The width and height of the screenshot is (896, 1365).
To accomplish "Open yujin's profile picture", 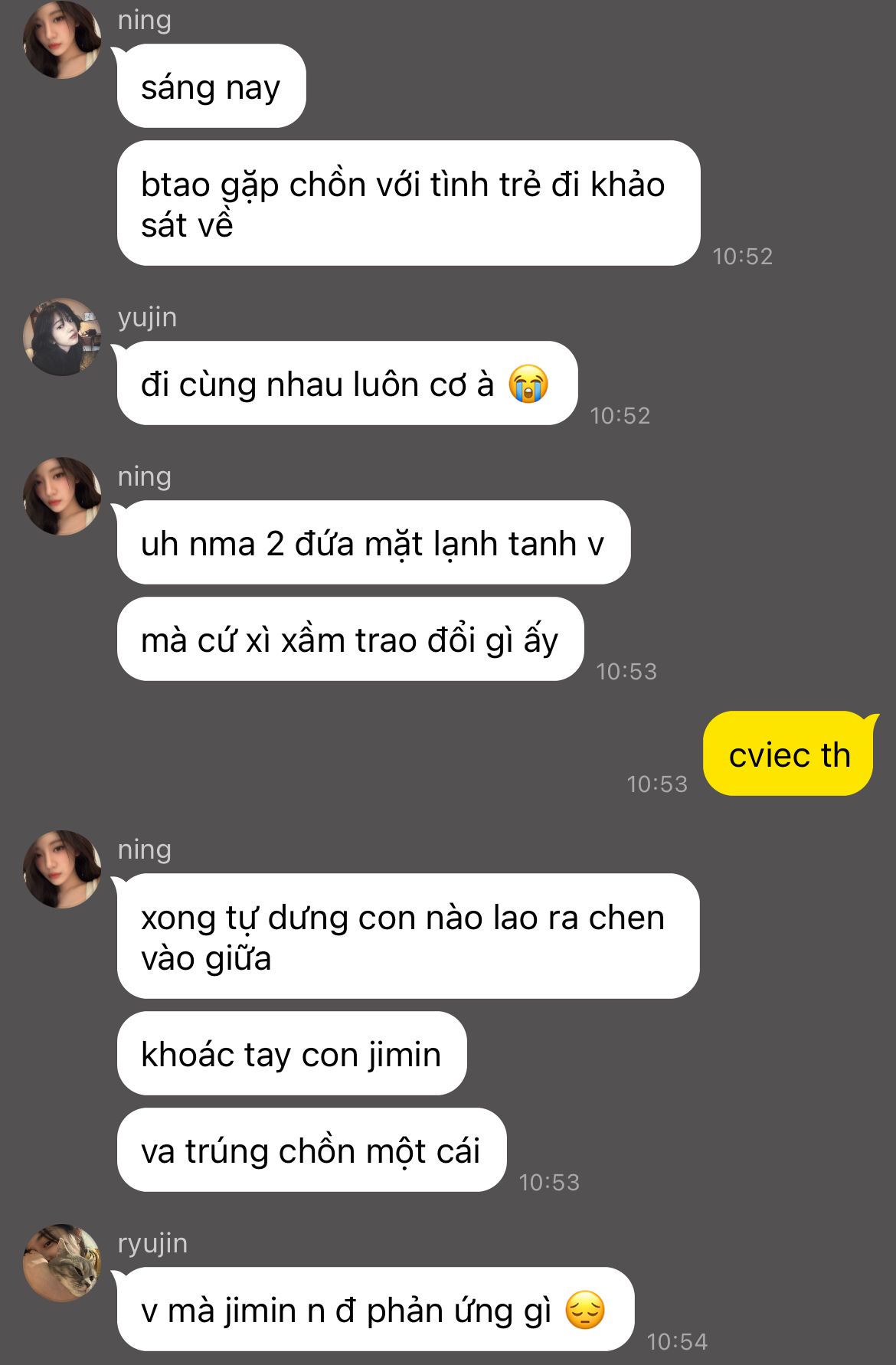I will pyautogui.click(x=62, y=337).
